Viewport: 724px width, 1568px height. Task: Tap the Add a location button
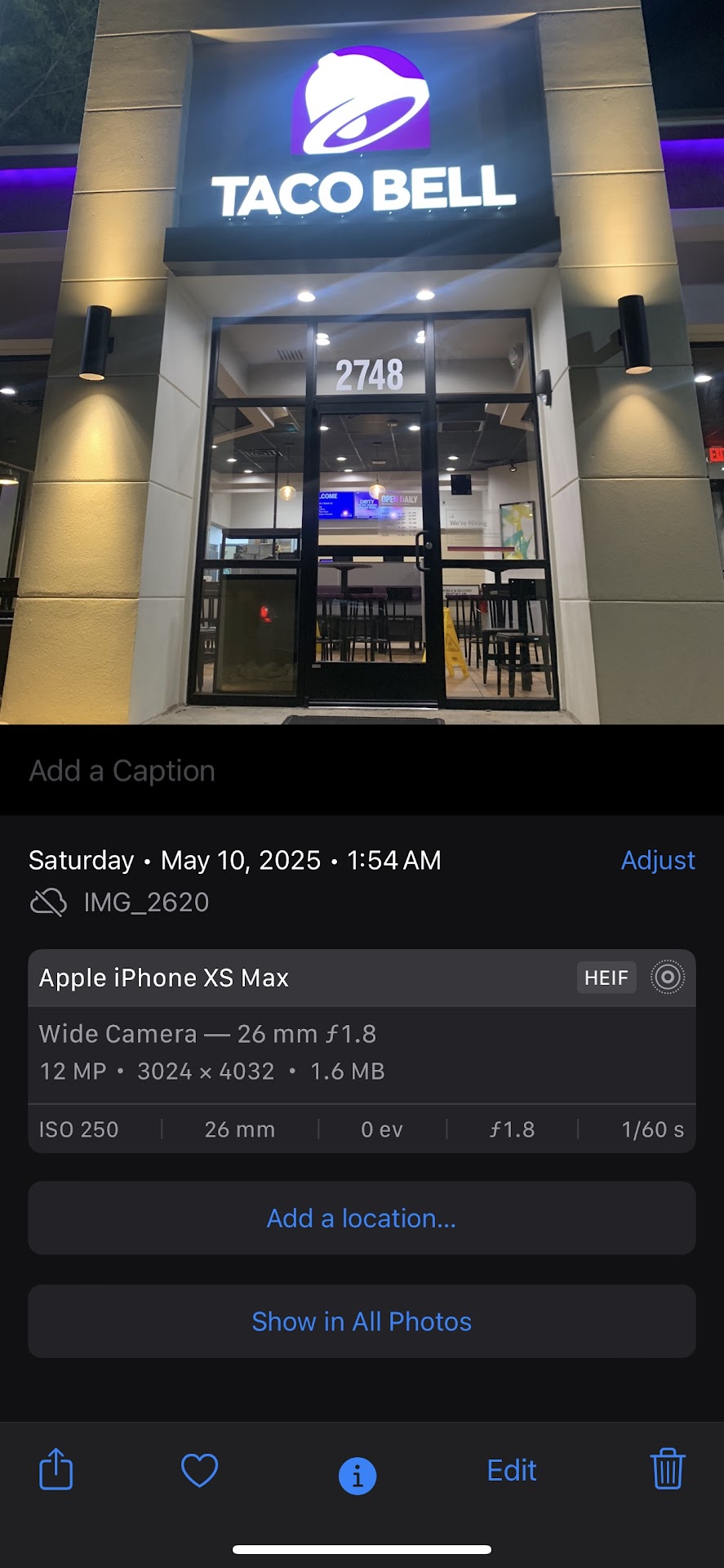(362, 1218)
